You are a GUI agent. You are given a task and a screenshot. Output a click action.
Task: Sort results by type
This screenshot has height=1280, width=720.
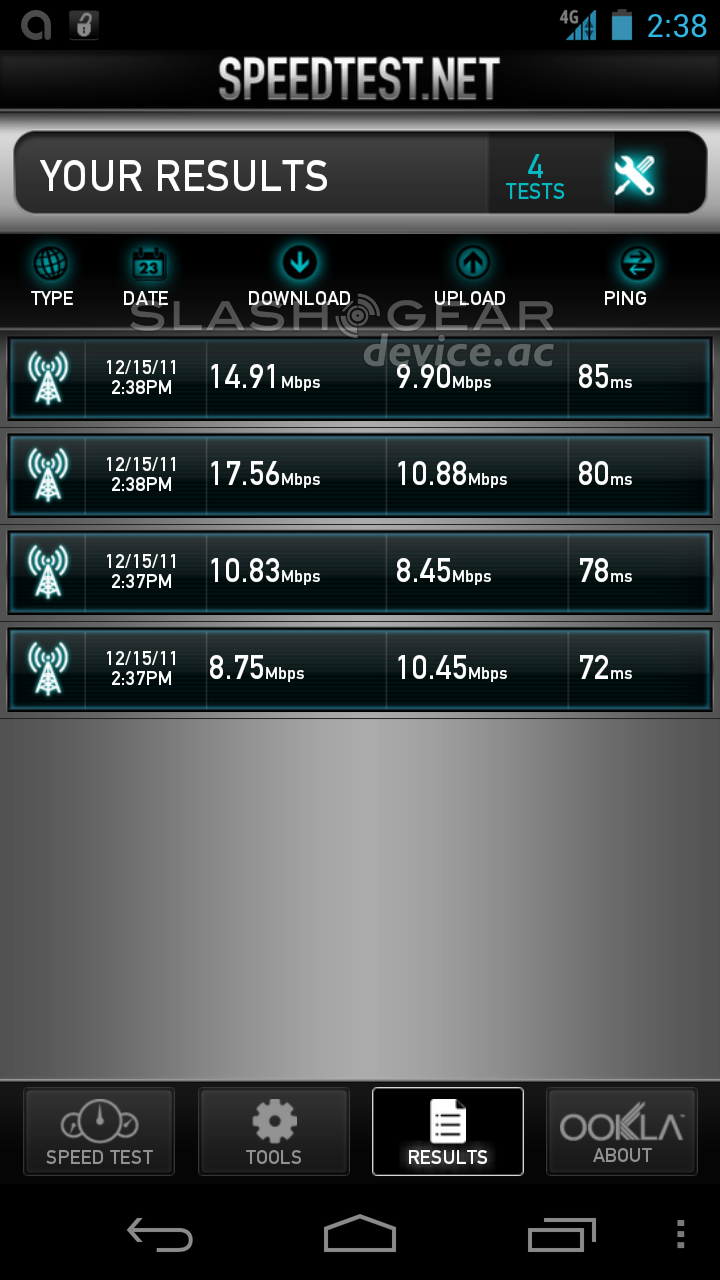[x=52, y=278]
